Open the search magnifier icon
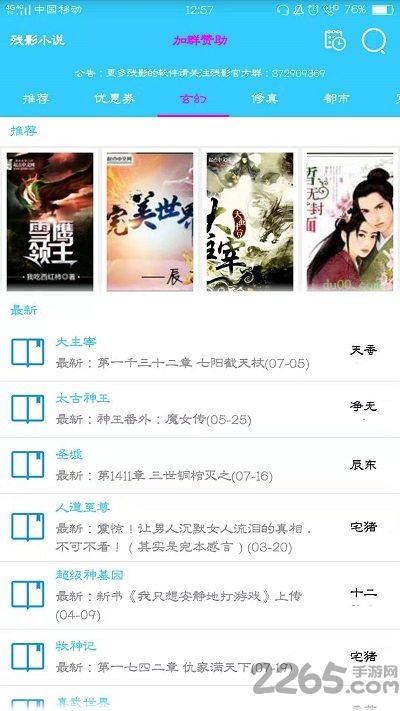 click(374, 41)
